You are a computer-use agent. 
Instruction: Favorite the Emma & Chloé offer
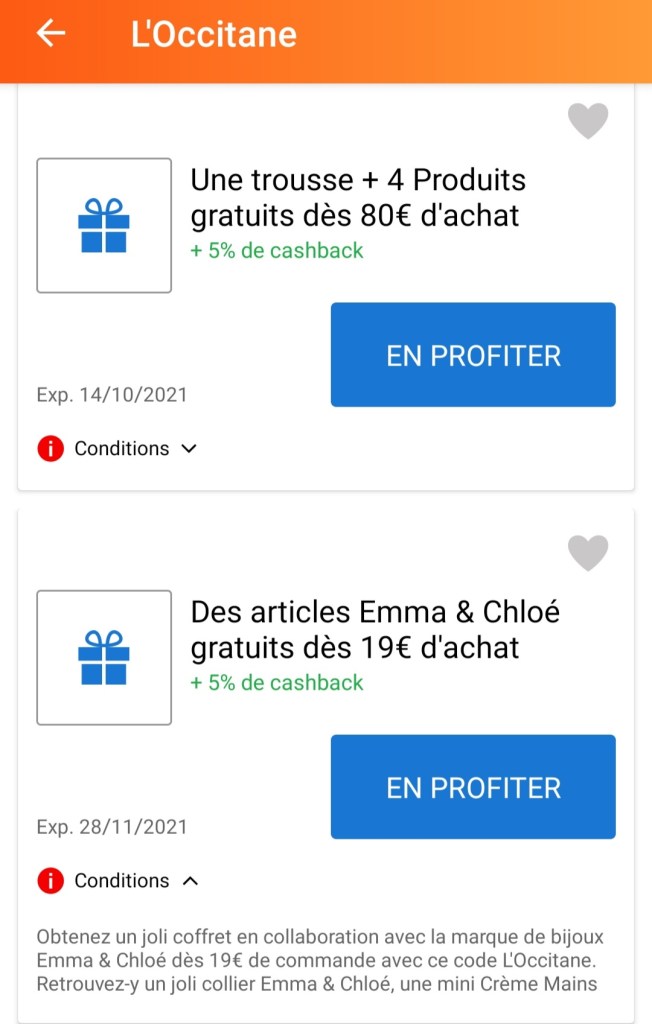tap(588, 553)
